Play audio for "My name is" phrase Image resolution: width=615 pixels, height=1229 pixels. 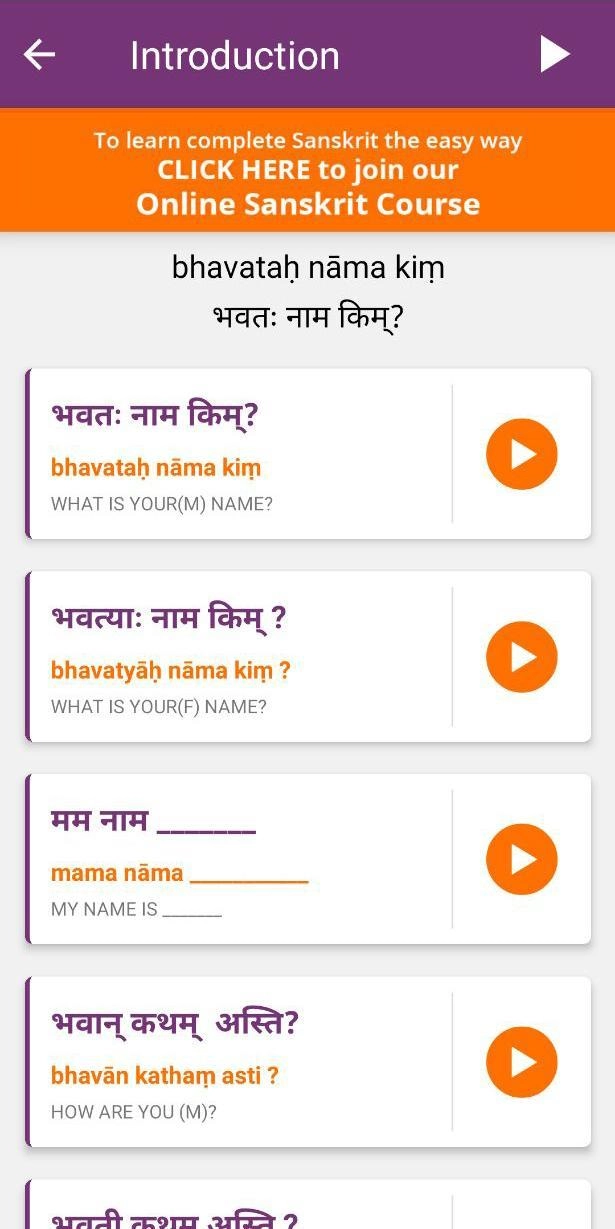click(x=521, y=859)
